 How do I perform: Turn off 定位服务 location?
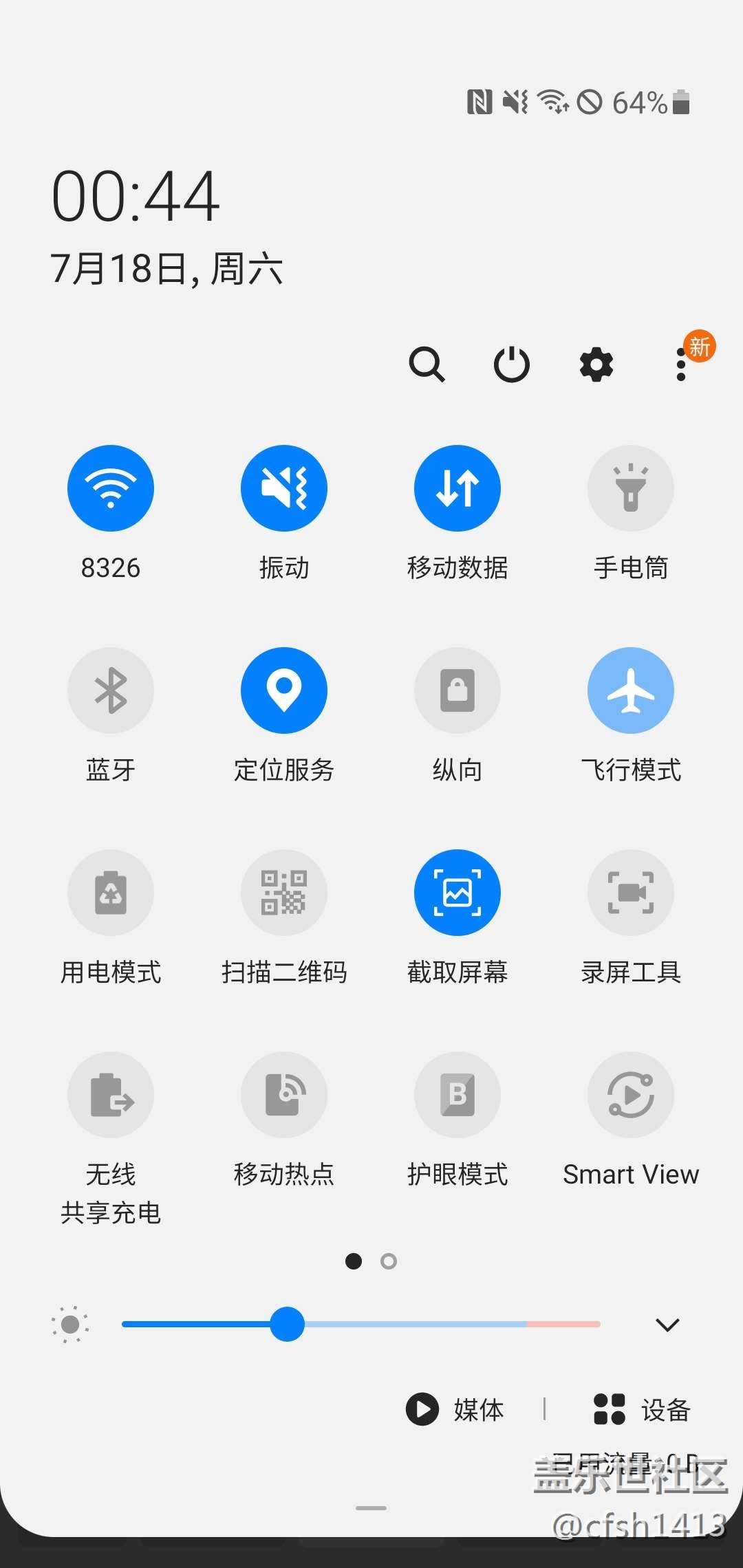(x=284, y=690)
